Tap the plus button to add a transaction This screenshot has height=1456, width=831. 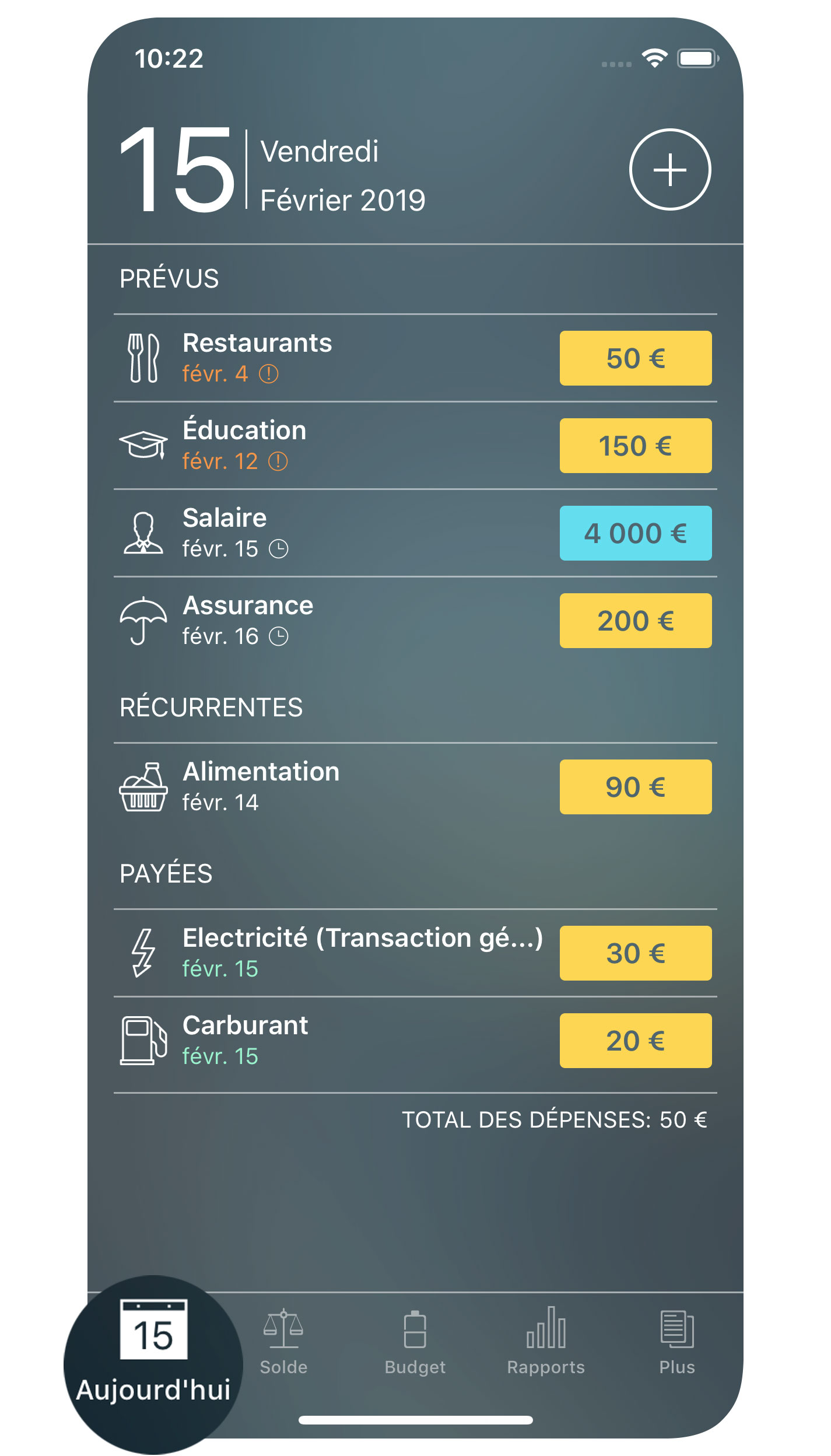[x=669, y=170]
